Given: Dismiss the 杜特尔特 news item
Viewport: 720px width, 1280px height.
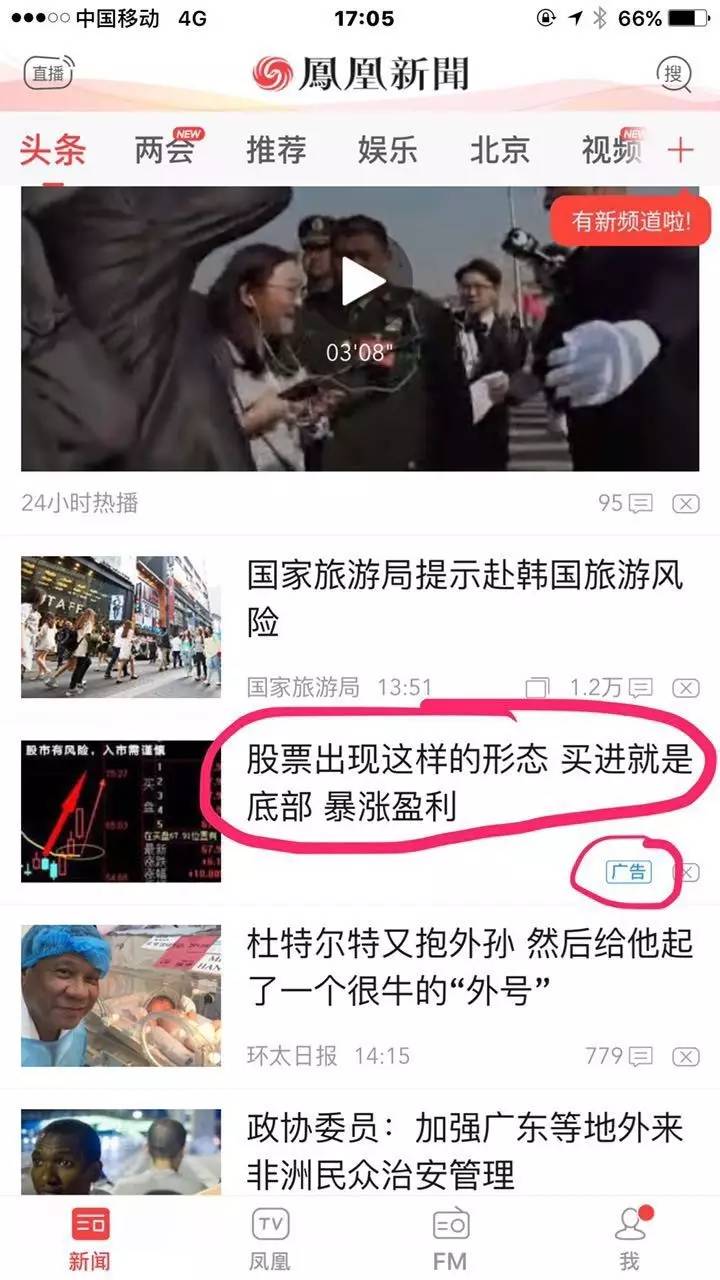Looking at the screenshot, I should coord(686,1056).
